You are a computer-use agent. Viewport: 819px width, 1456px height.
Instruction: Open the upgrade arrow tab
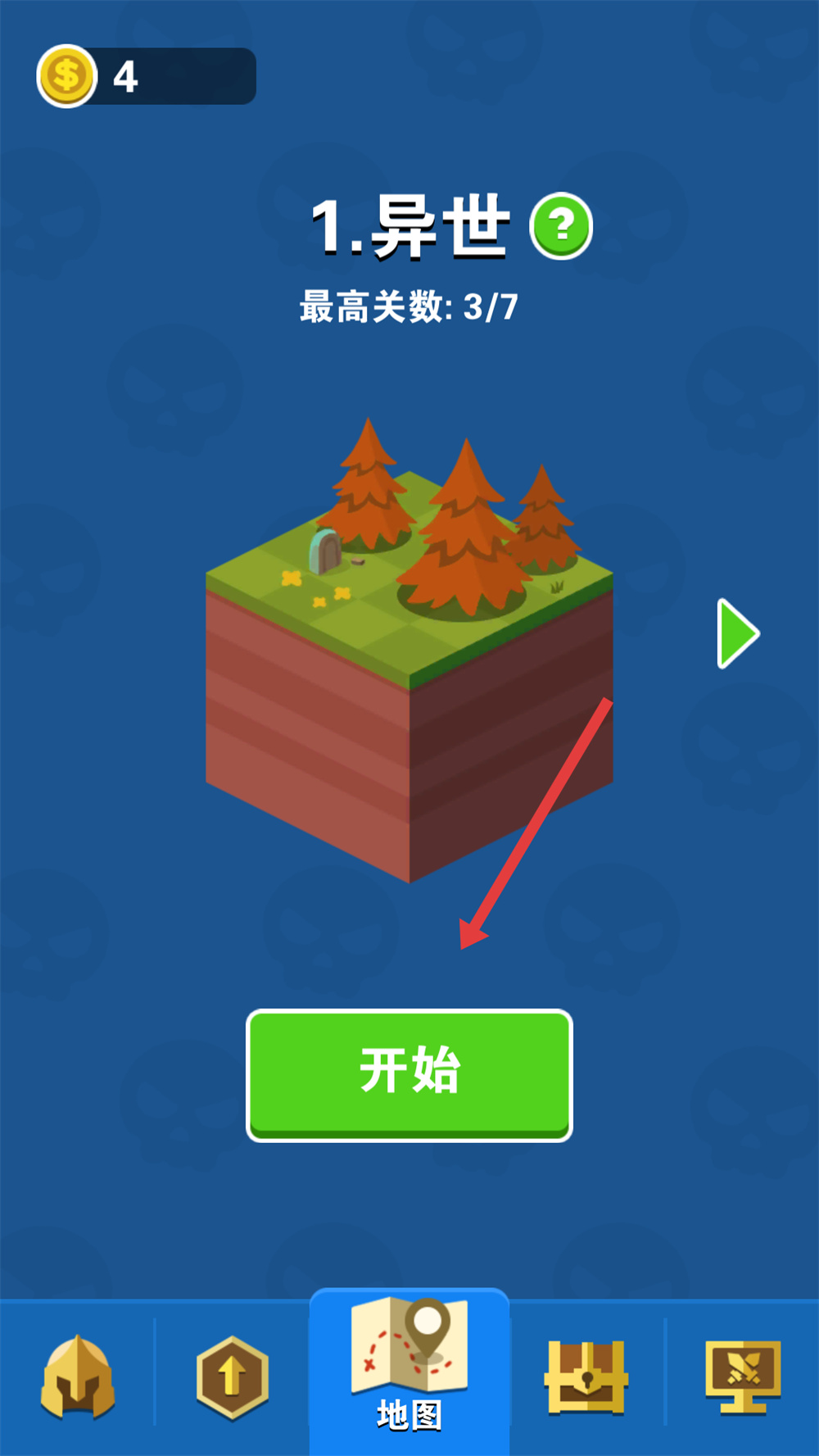(233, 1378)
